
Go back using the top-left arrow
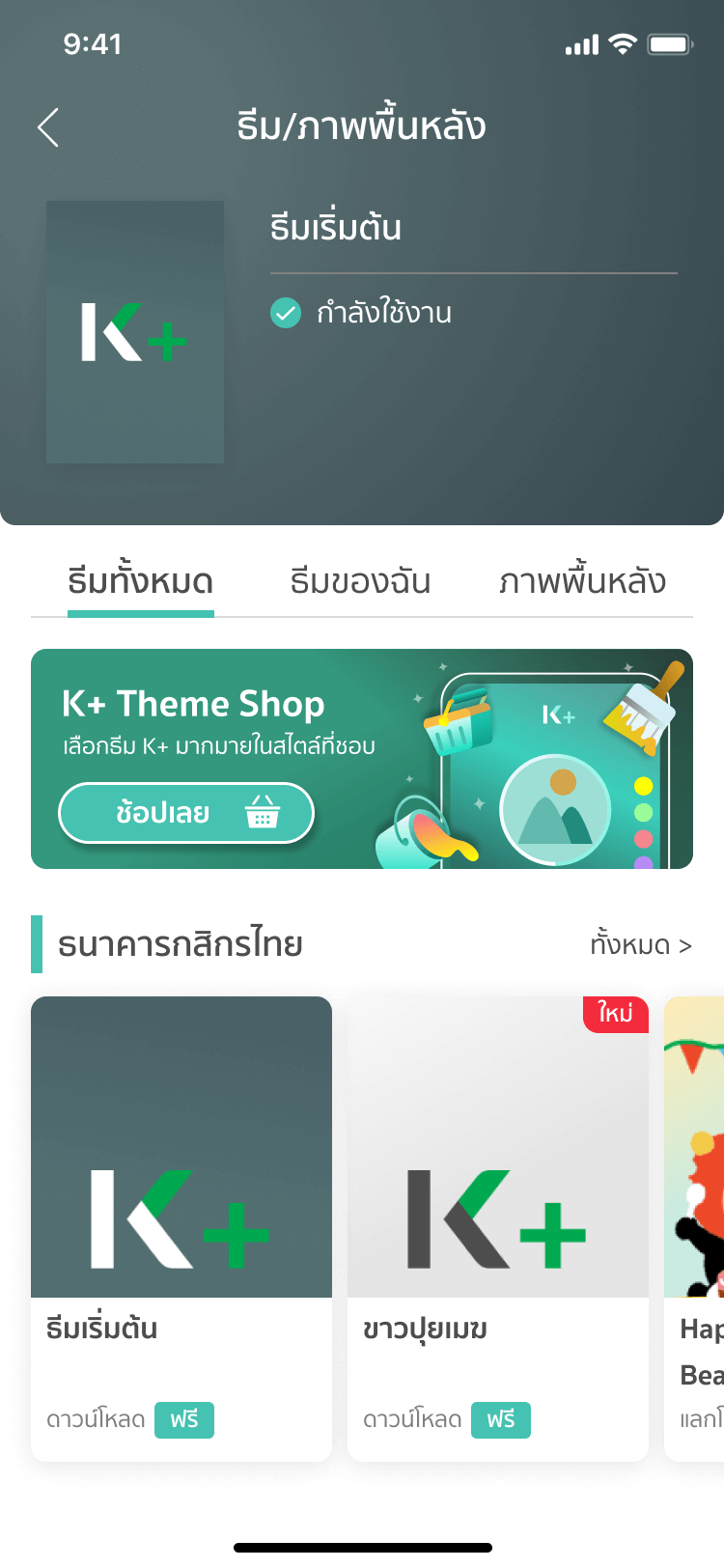click(48, 127)
